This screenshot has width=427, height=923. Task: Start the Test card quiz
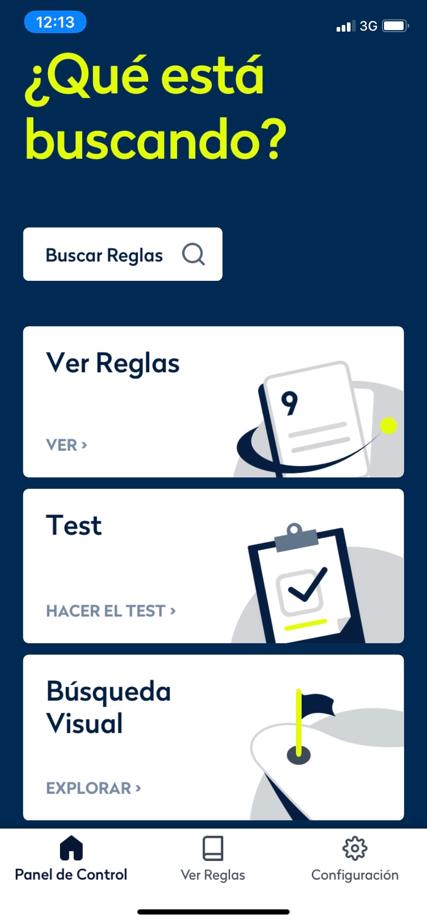pyautogui.click(x=213, y=566)
